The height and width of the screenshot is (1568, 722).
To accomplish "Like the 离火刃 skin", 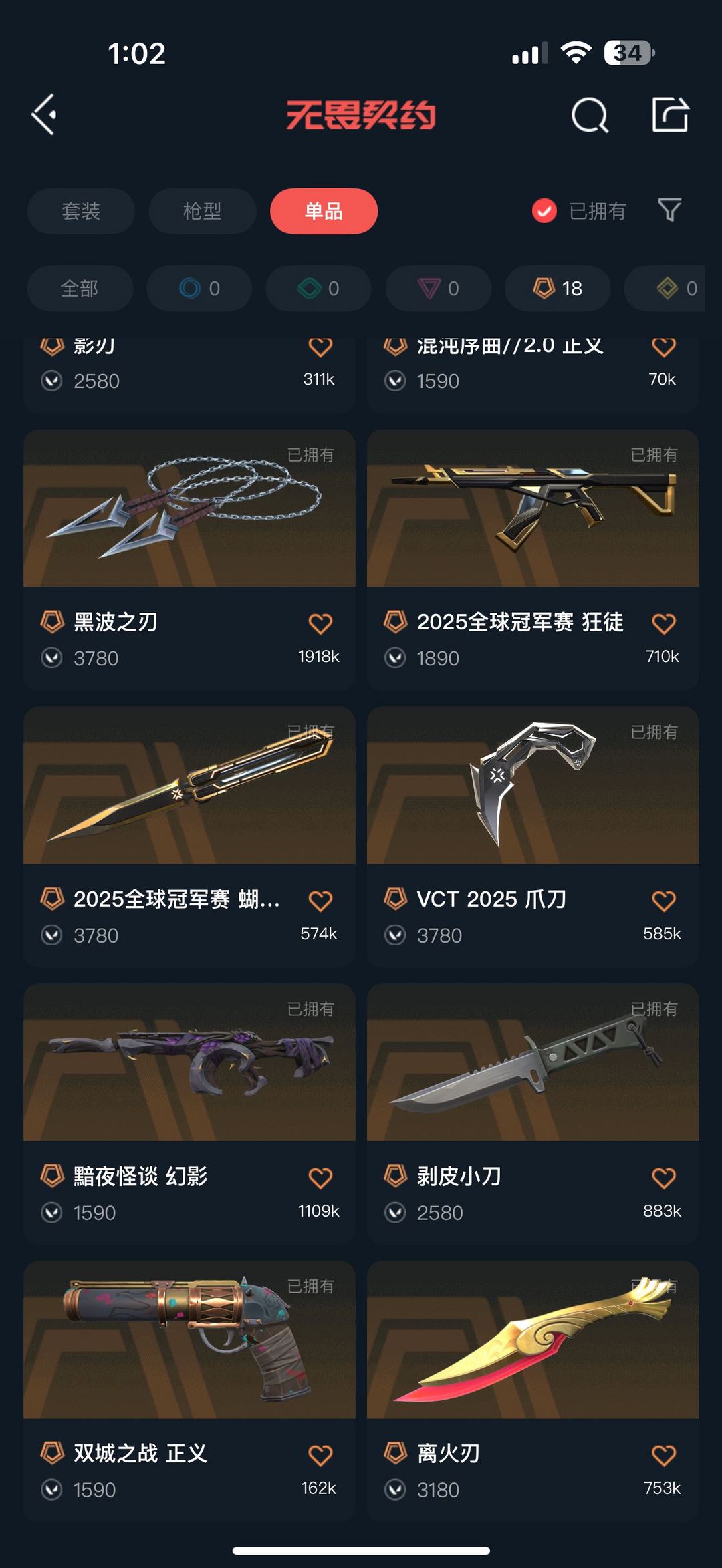I will coord(663,1455).
